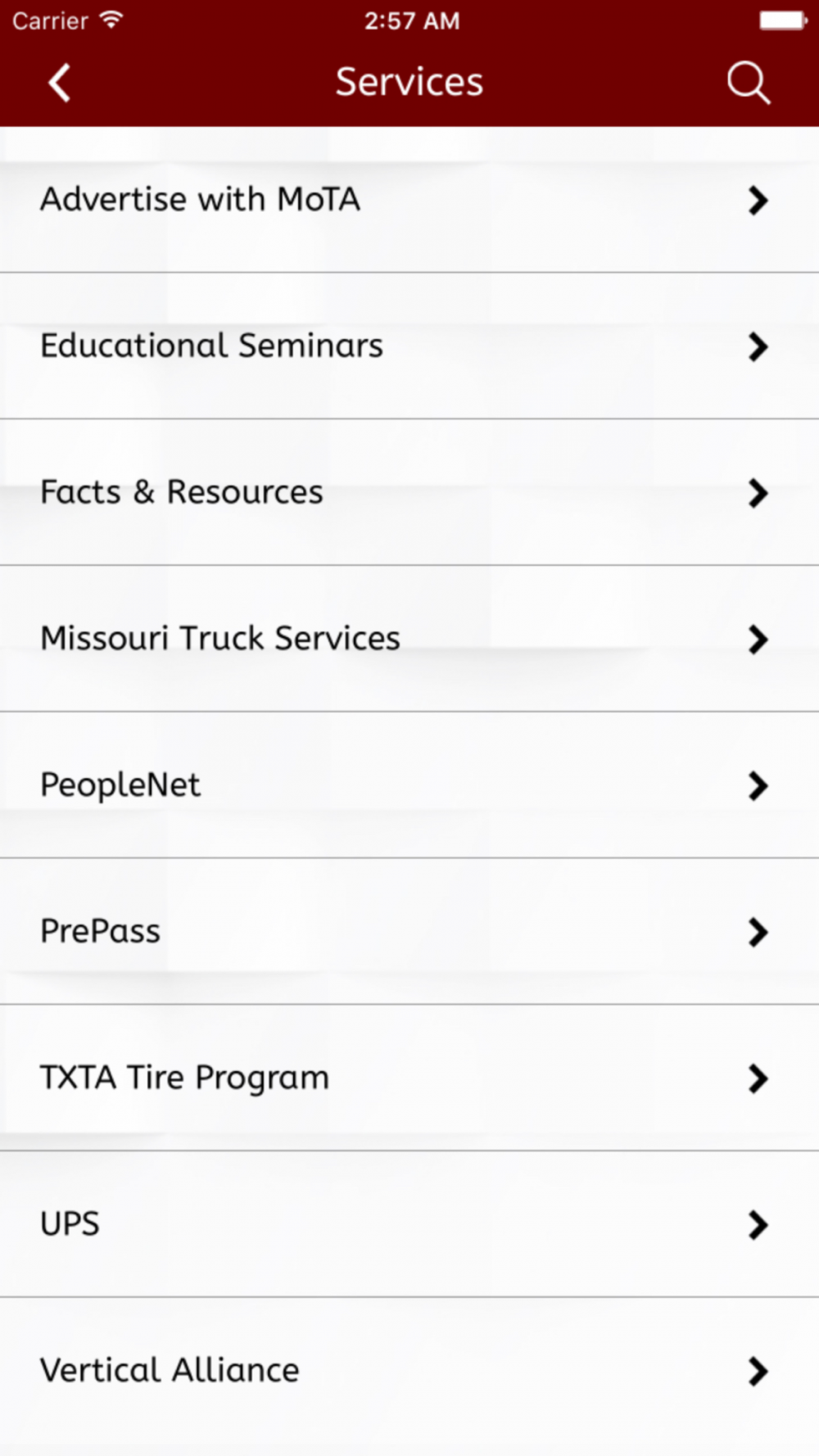Select the UPS service
Image resolution: width=819 pixels, height=1456 pixels.
tap(409, 1224)
